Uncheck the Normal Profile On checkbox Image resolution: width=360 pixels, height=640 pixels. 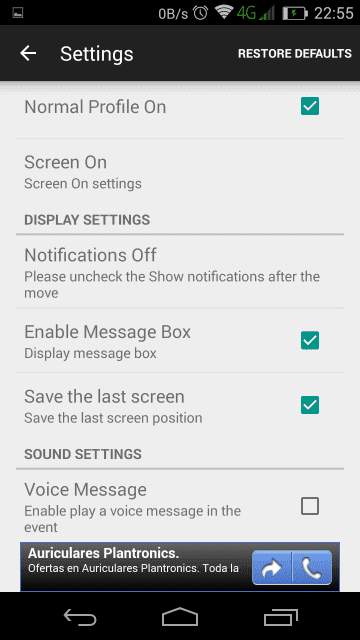tap(310, 107)
